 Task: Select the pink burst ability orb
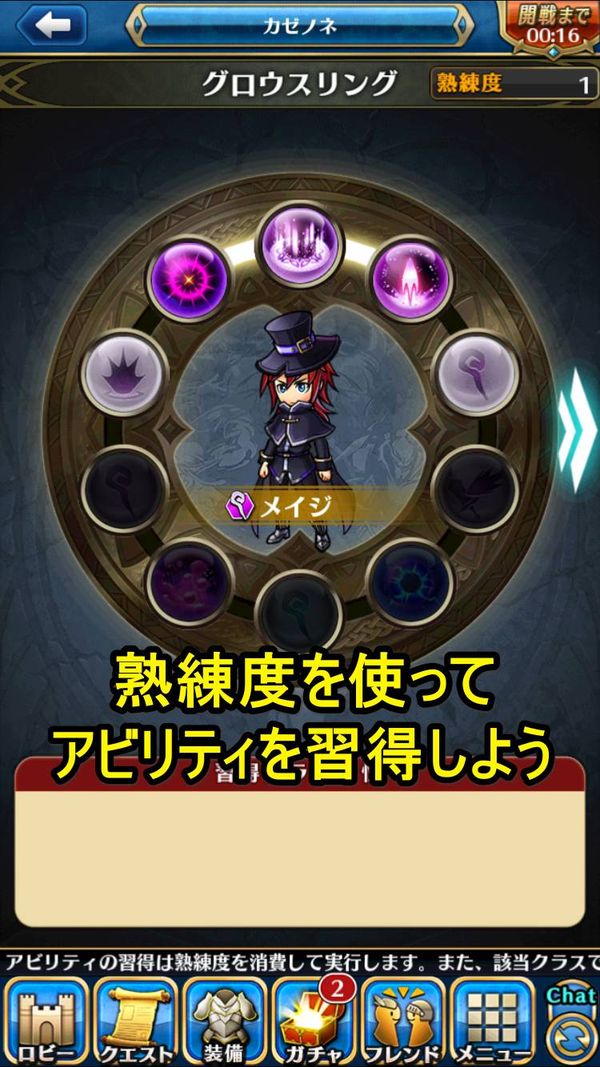point(190,279)
